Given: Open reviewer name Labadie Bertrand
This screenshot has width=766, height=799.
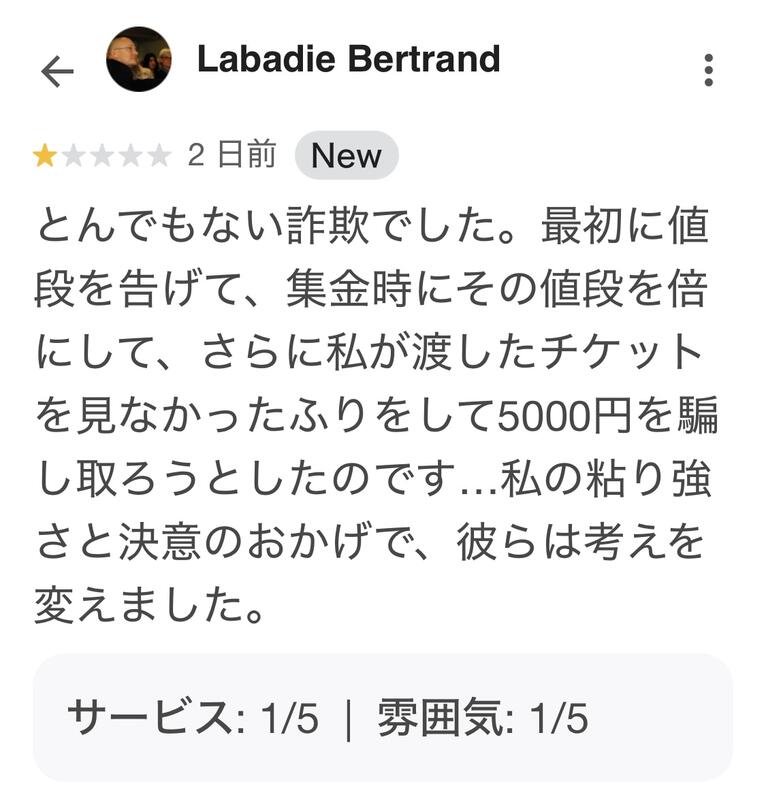Looking at the screenshot, I should [x=348, y=60].
